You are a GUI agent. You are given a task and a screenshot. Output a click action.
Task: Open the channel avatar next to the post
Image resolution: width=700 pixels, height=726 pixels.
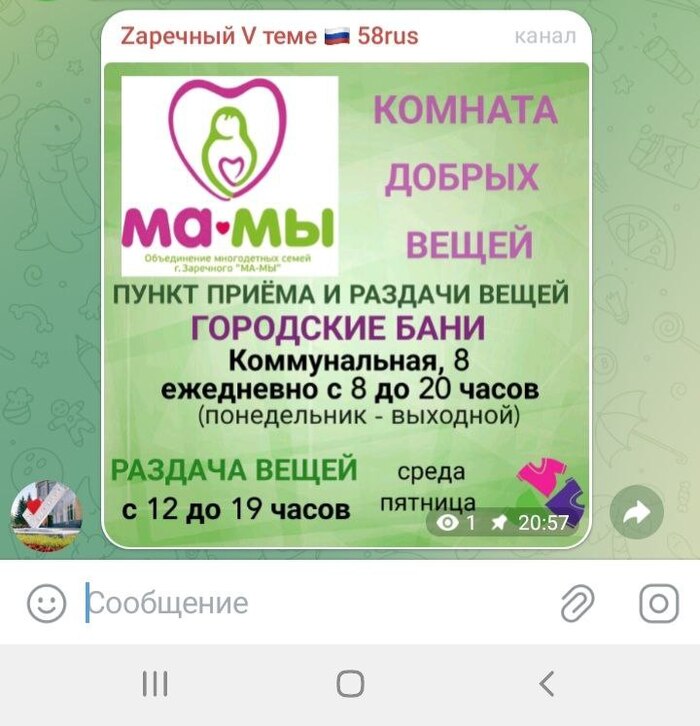45,513
